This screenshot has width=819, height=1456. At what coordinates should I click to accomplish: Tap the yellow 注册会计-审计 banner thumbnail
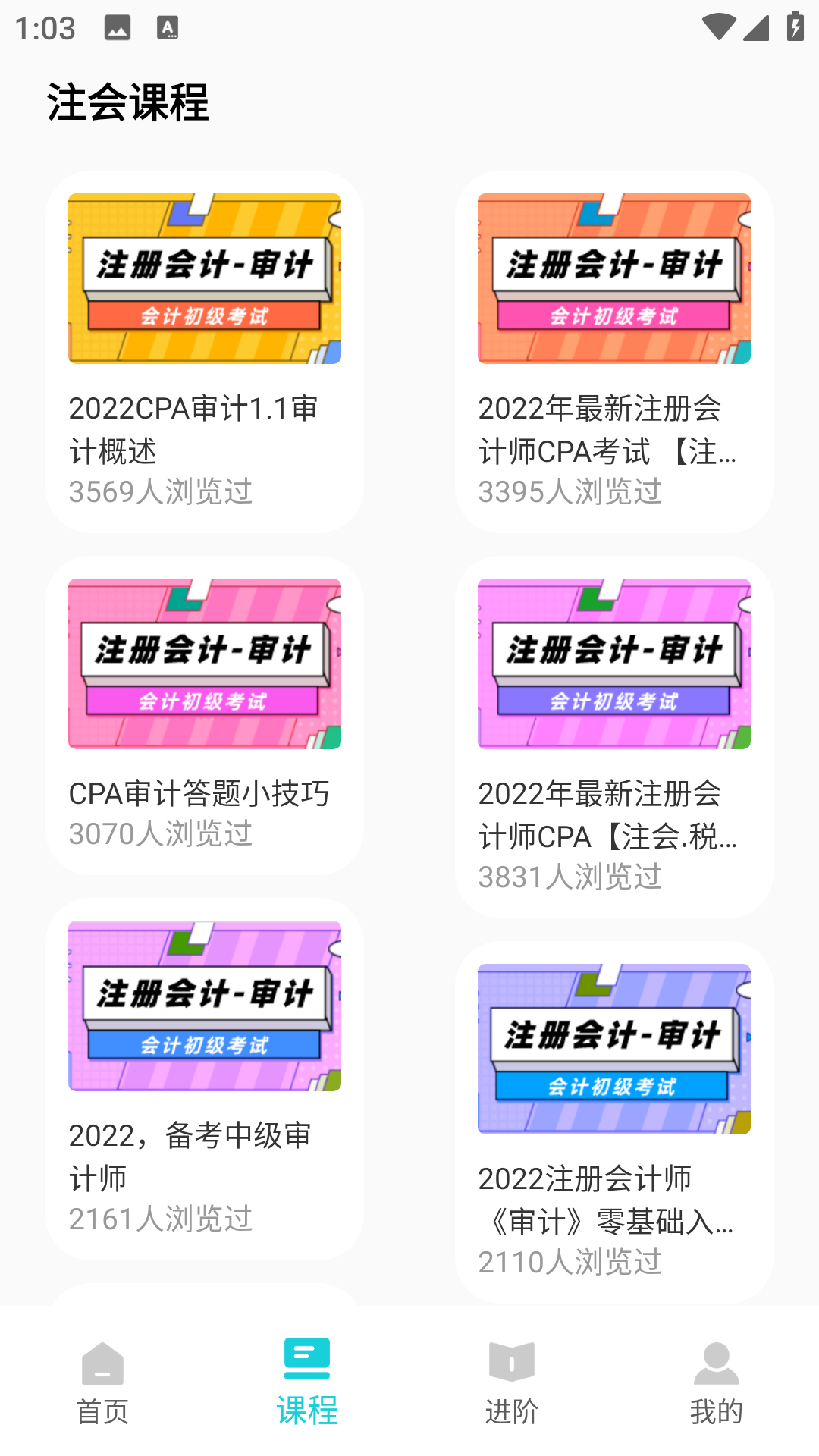[203, 278]
